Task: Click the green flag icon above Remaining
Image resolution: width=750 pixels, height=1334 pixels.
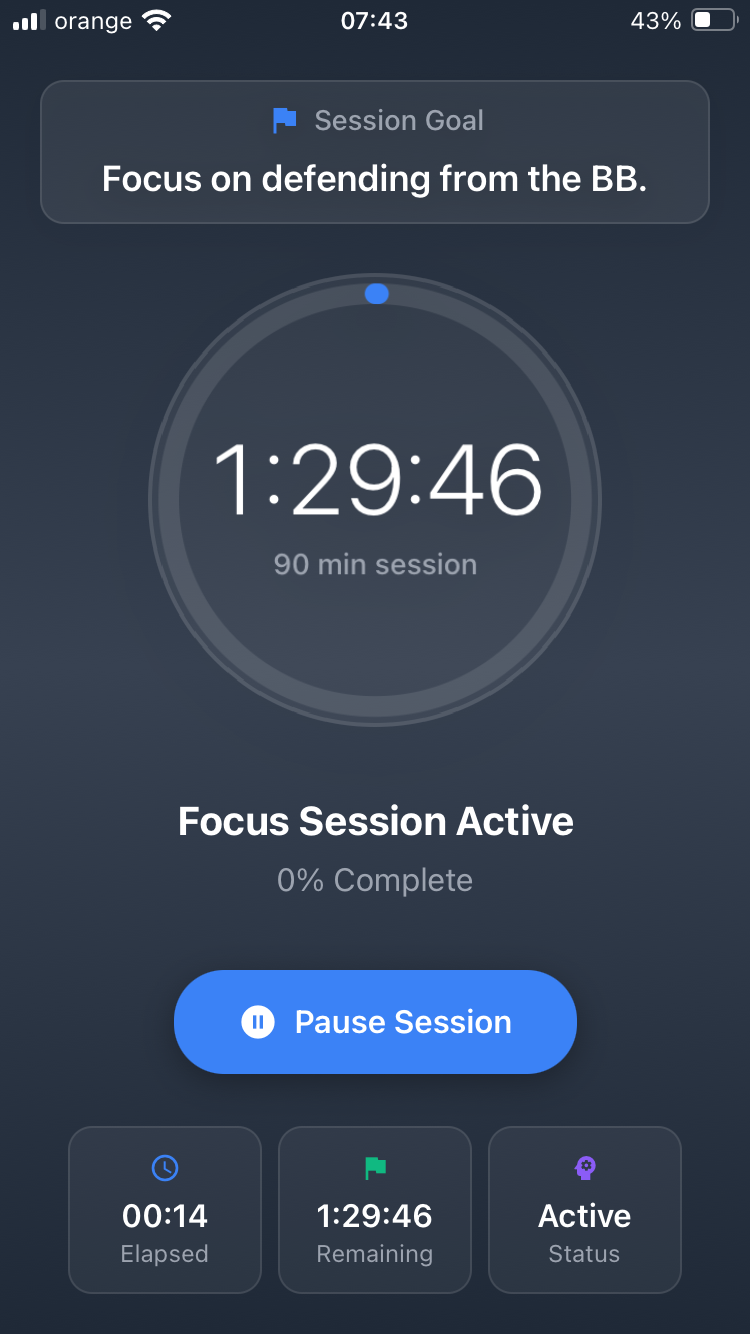Action: 374,1166
